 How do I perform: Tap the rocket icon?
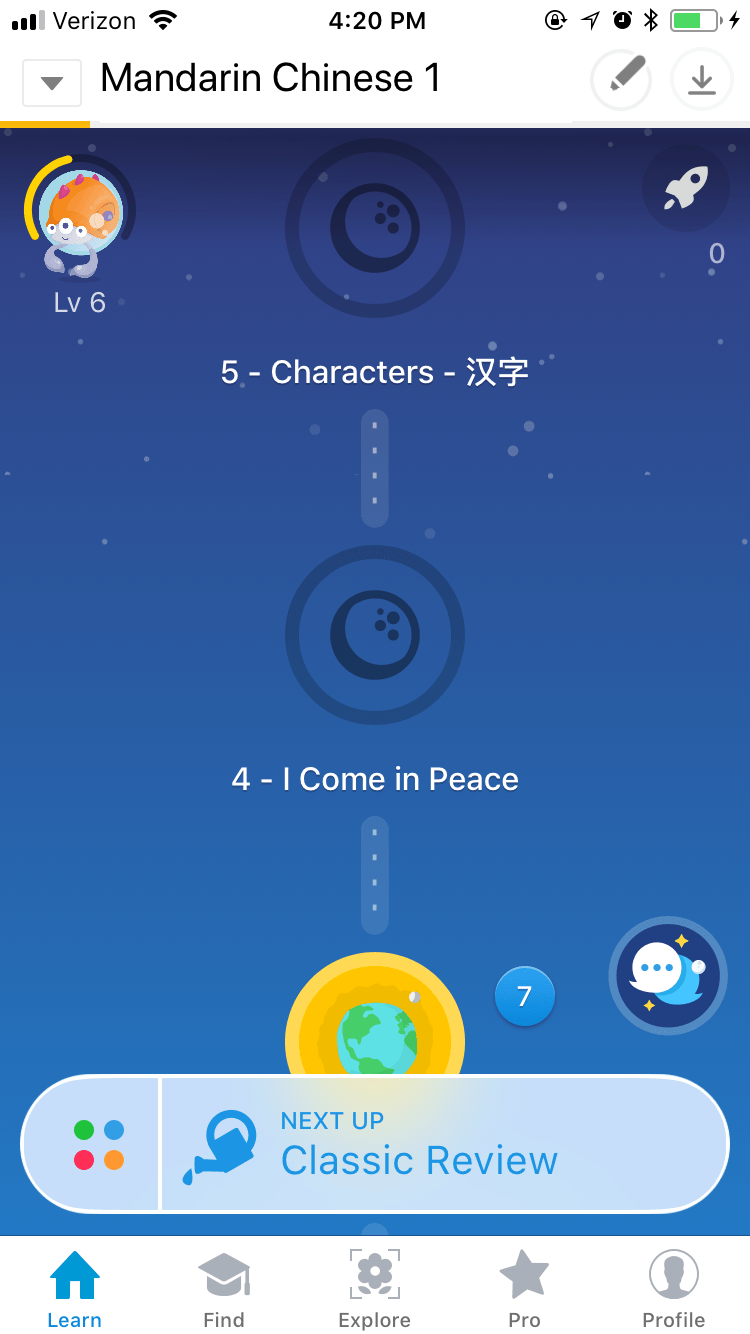tap(686, 189)
